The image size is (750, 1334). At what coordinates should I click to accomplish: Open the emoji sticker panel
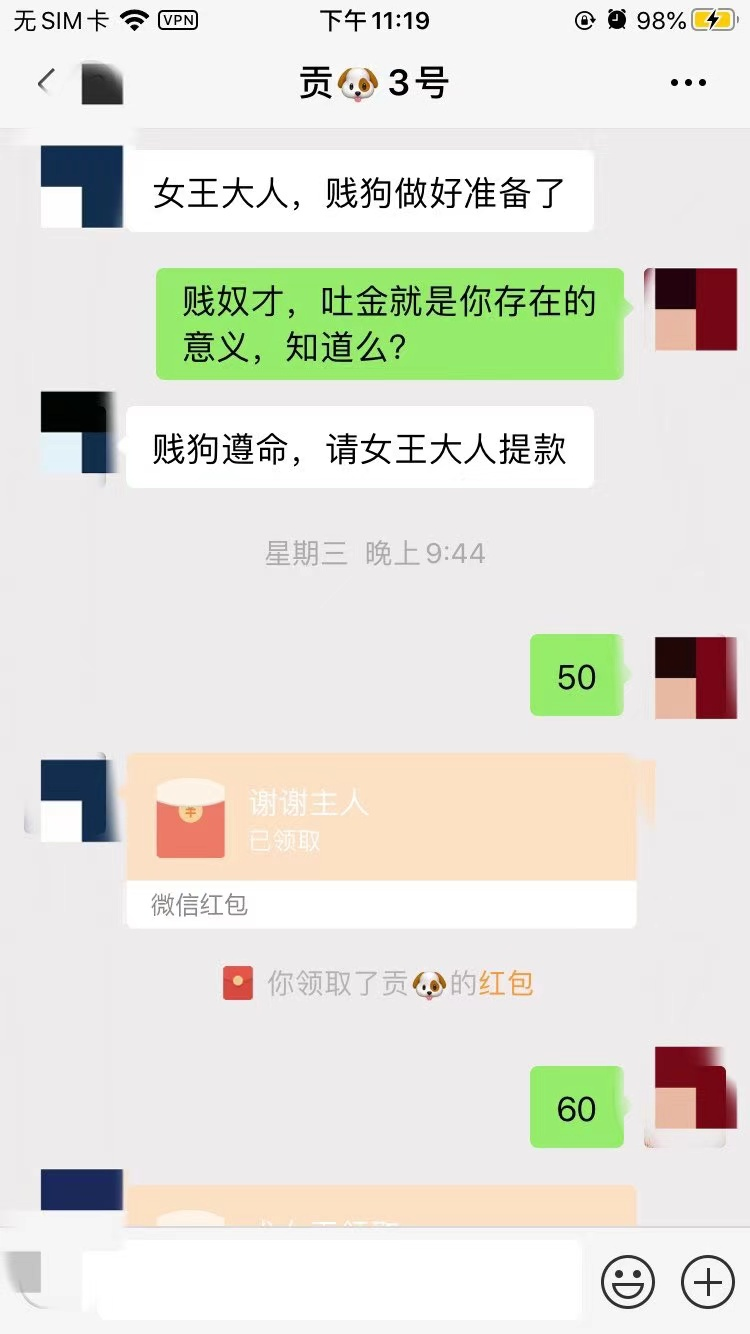(627, 1281)
